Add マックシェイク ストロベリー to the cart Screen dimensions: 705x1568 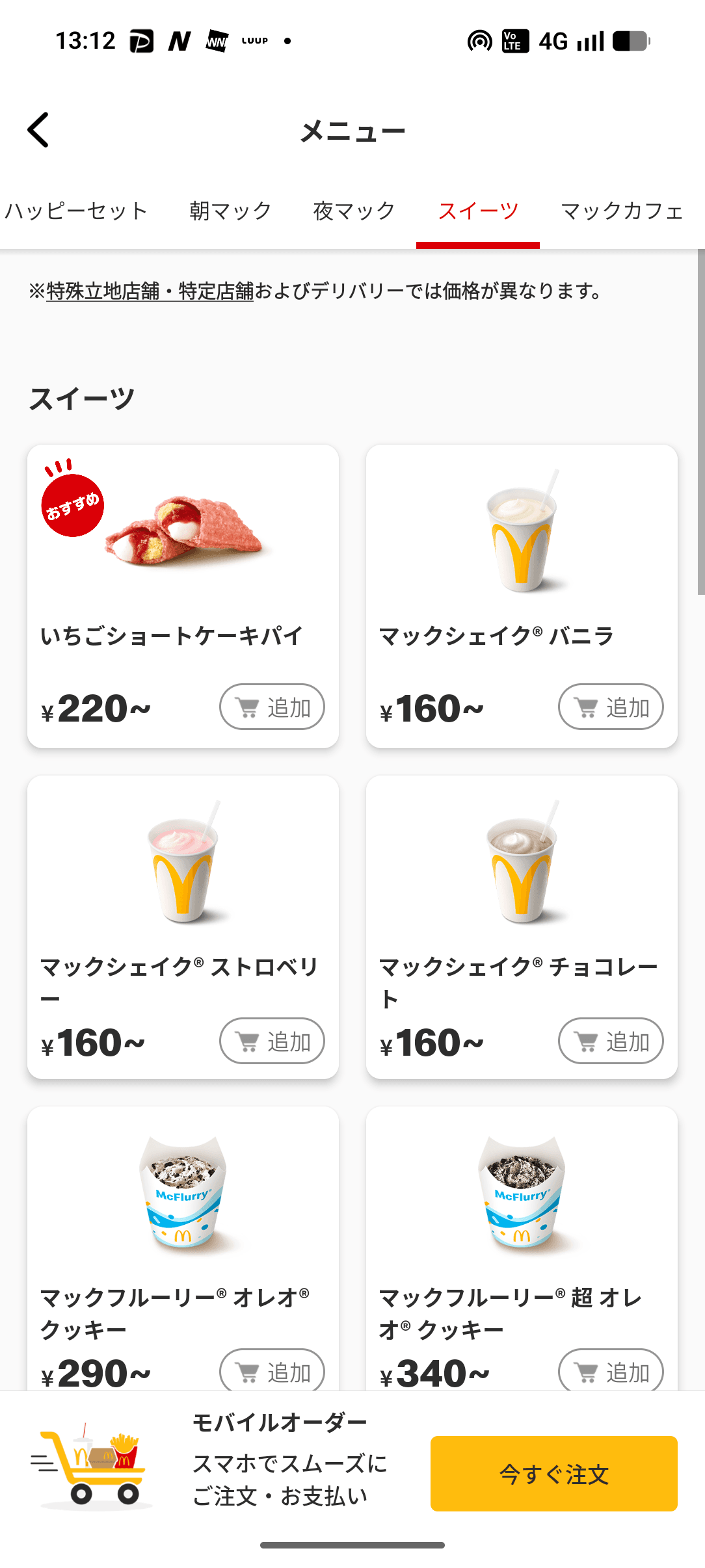click(272, 1041)
